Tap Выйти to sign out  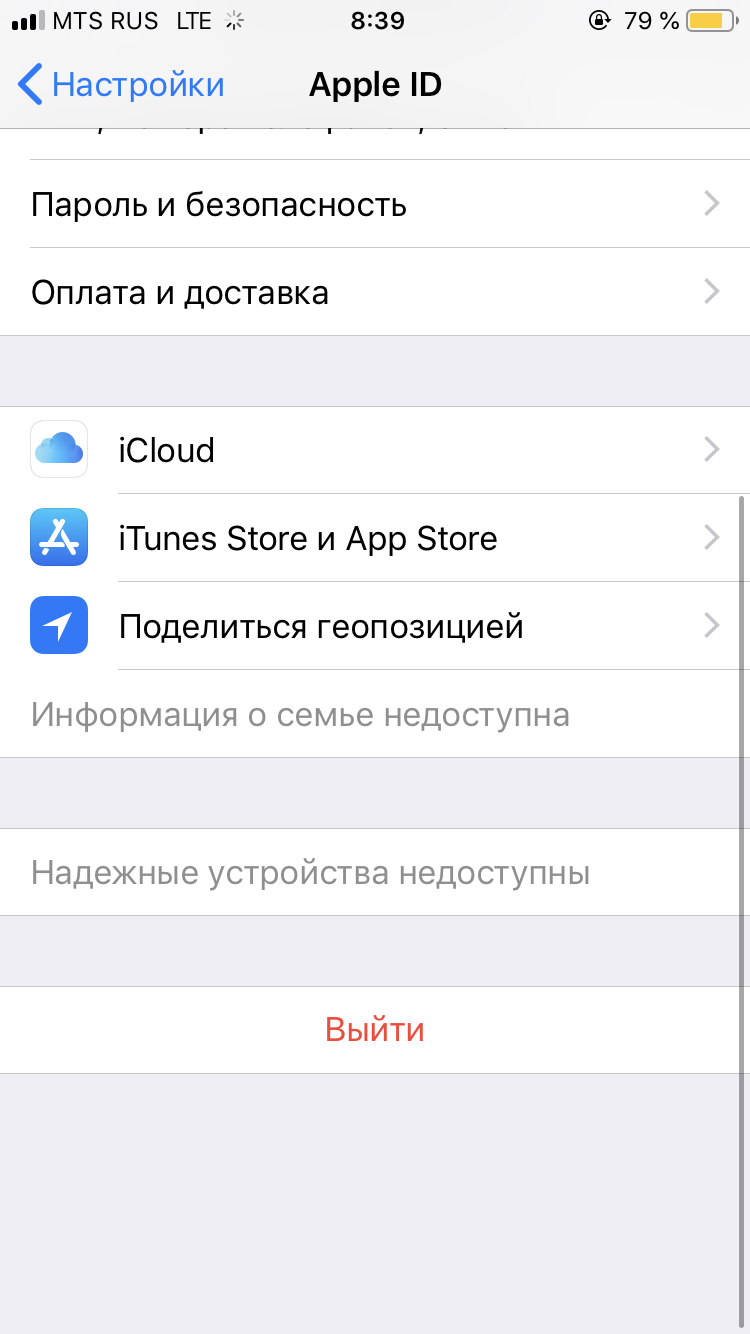(375, 1029)
